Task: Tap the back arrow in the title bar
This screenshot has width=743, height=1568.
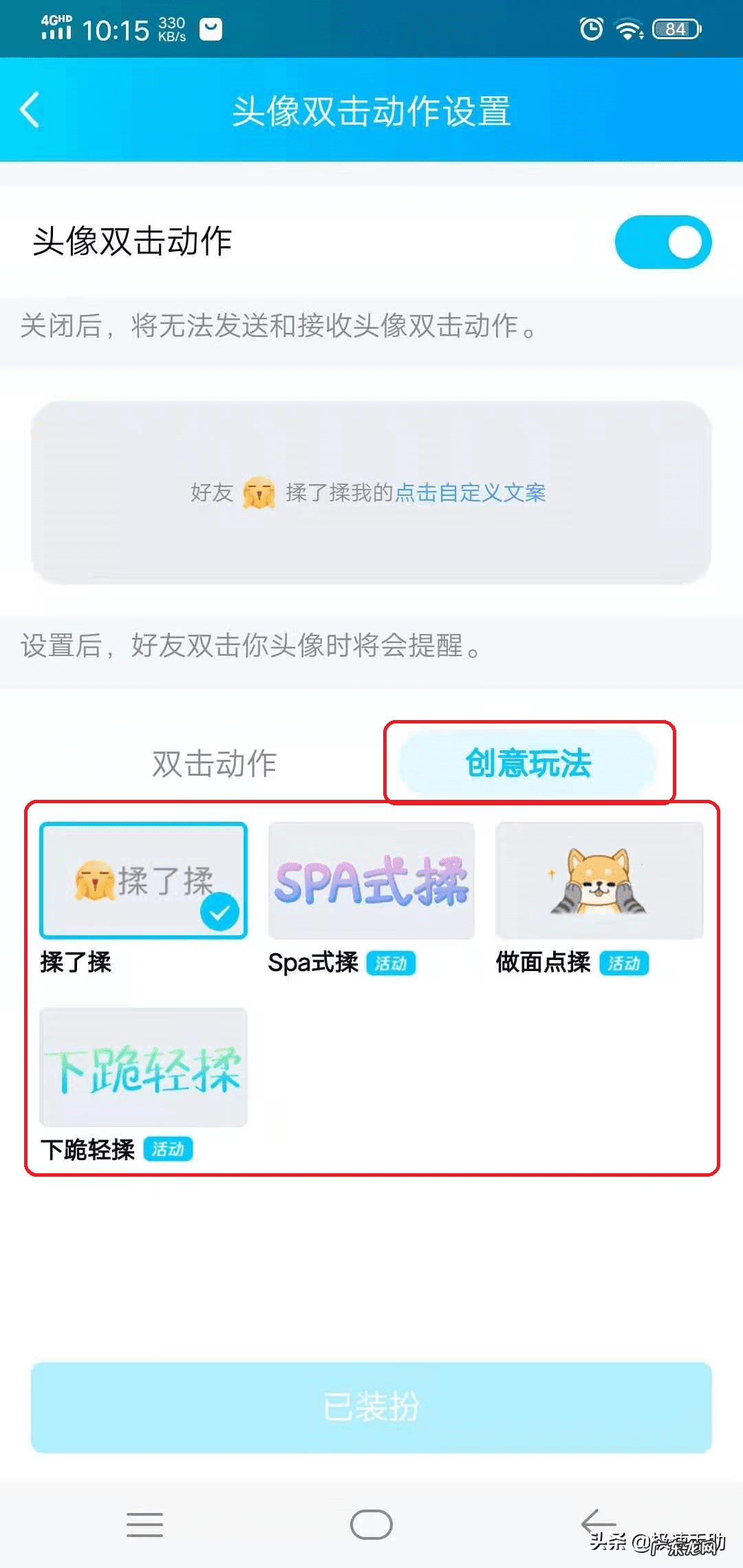Action: pyautogui.click(x=29, y=109)
